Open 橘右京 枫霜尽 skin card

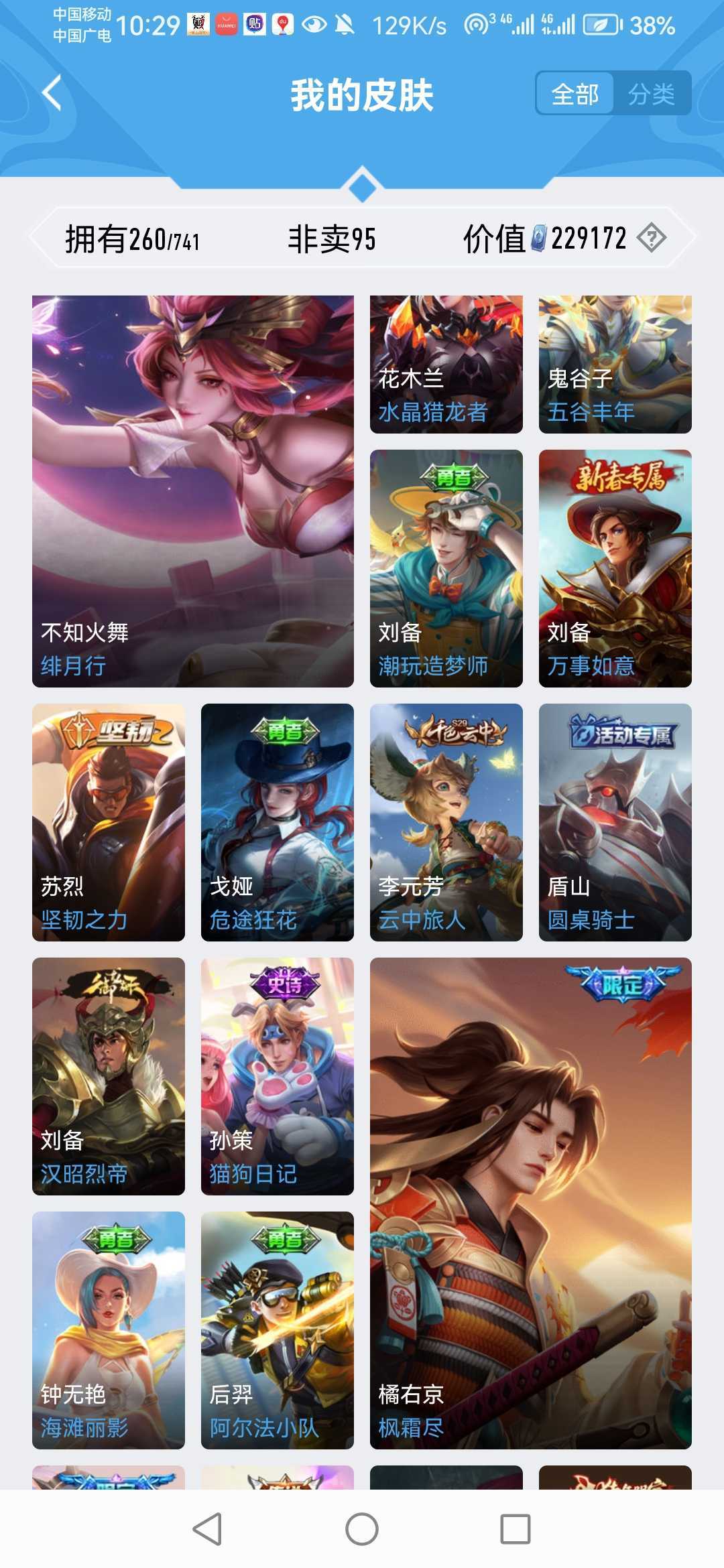click(x=531, y=1203)
